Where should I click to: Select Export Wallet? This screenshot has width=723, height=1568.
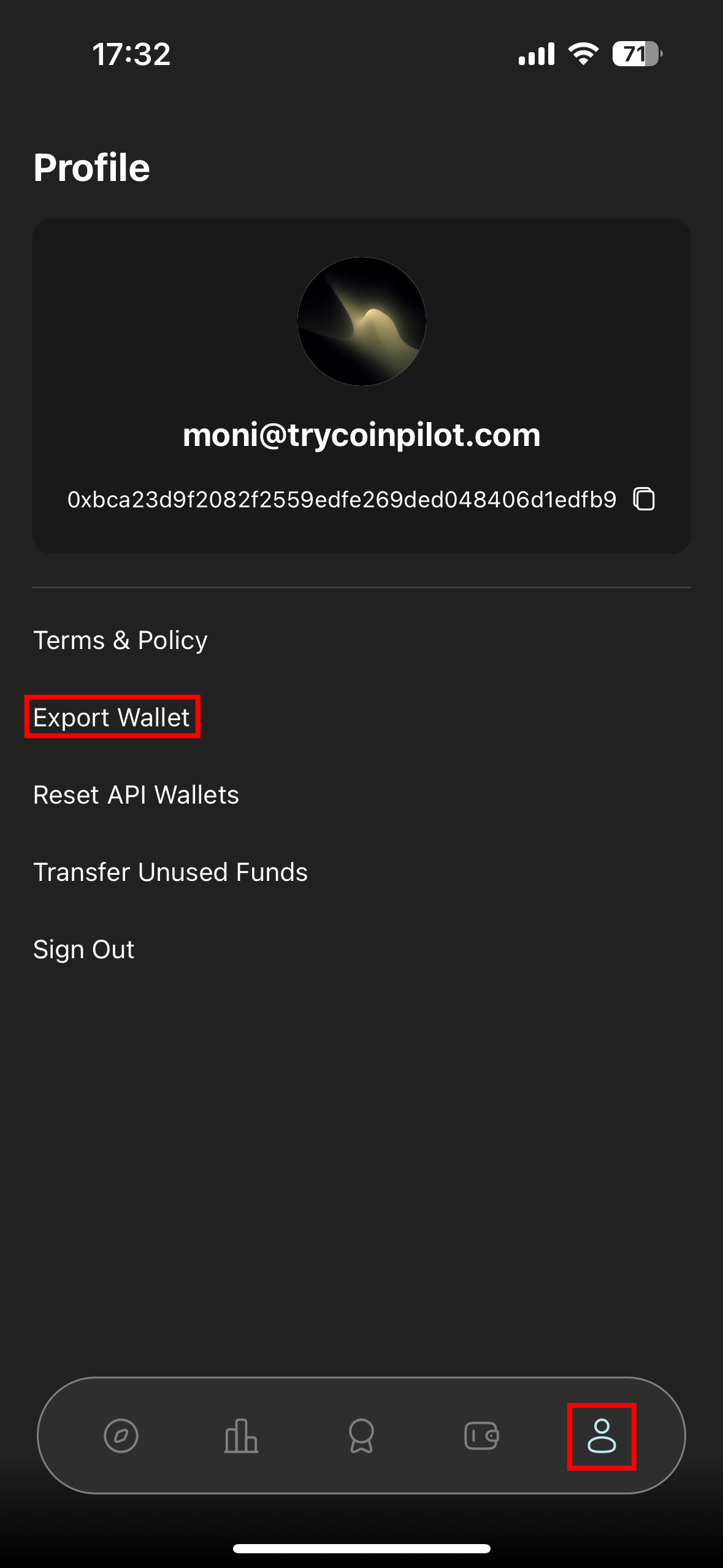112,717
